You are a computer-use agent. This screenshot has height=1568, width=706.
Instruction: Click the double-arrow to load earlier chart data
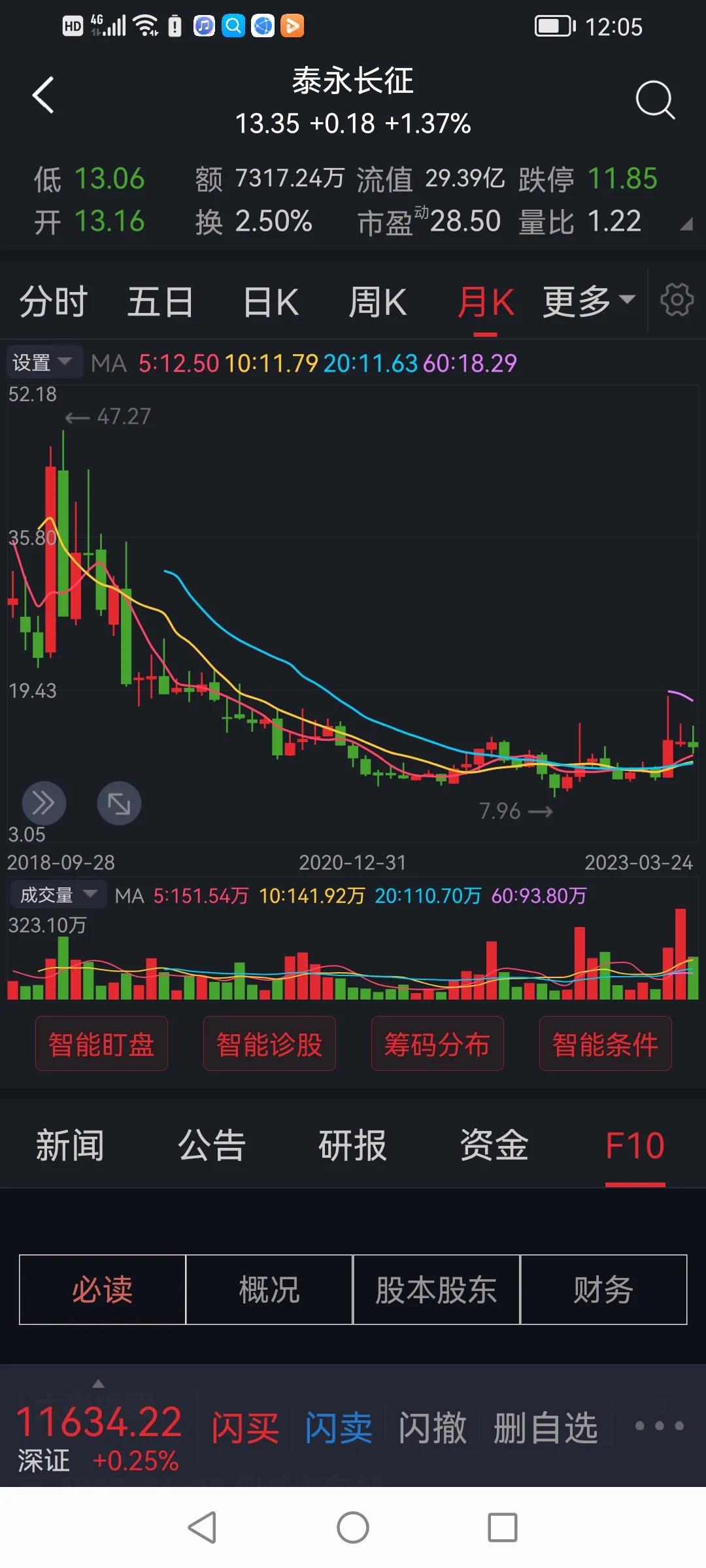pyautogui.click(x=43, y=803)
